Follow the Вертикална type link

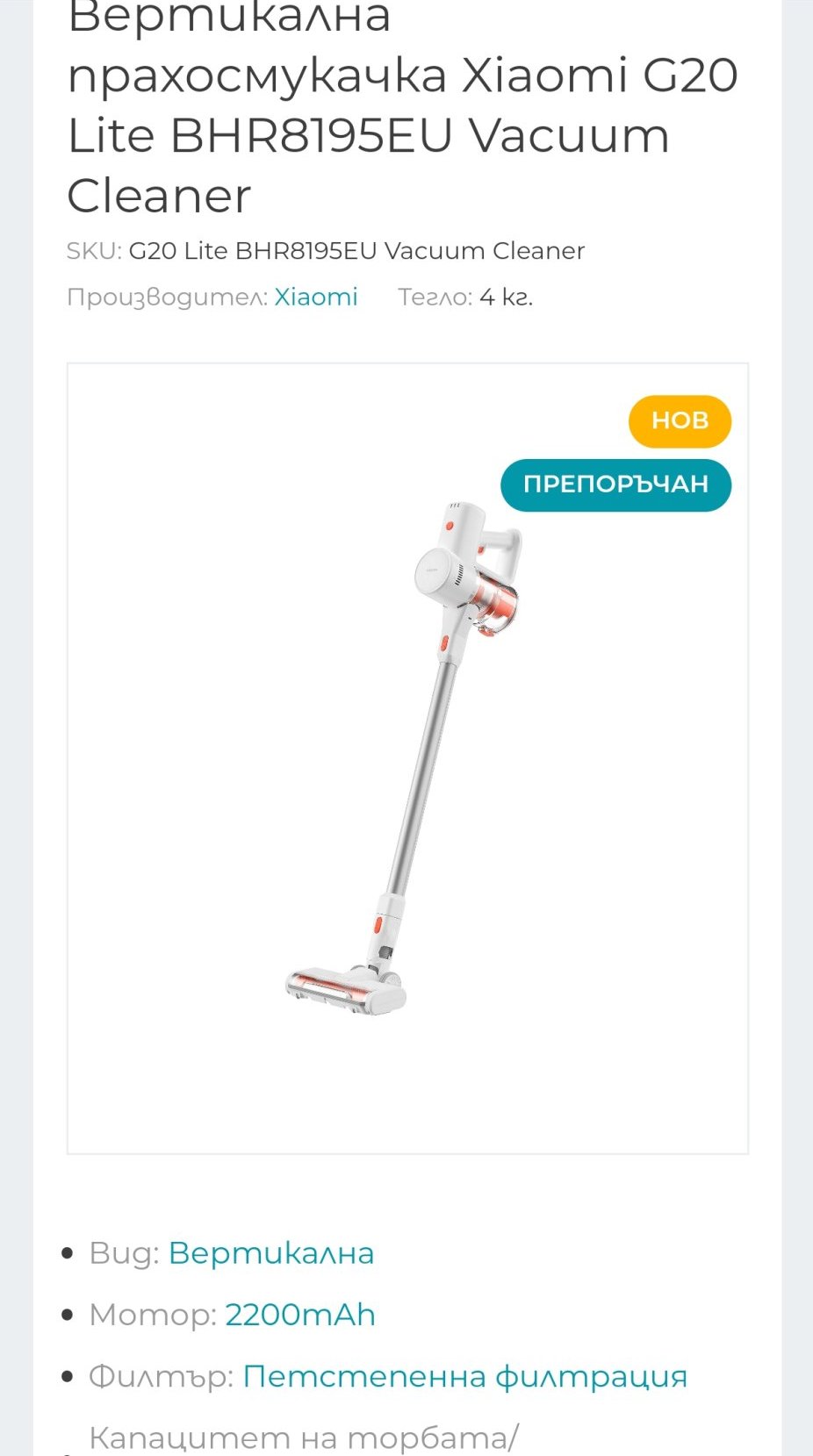[x=270, y=1253]
